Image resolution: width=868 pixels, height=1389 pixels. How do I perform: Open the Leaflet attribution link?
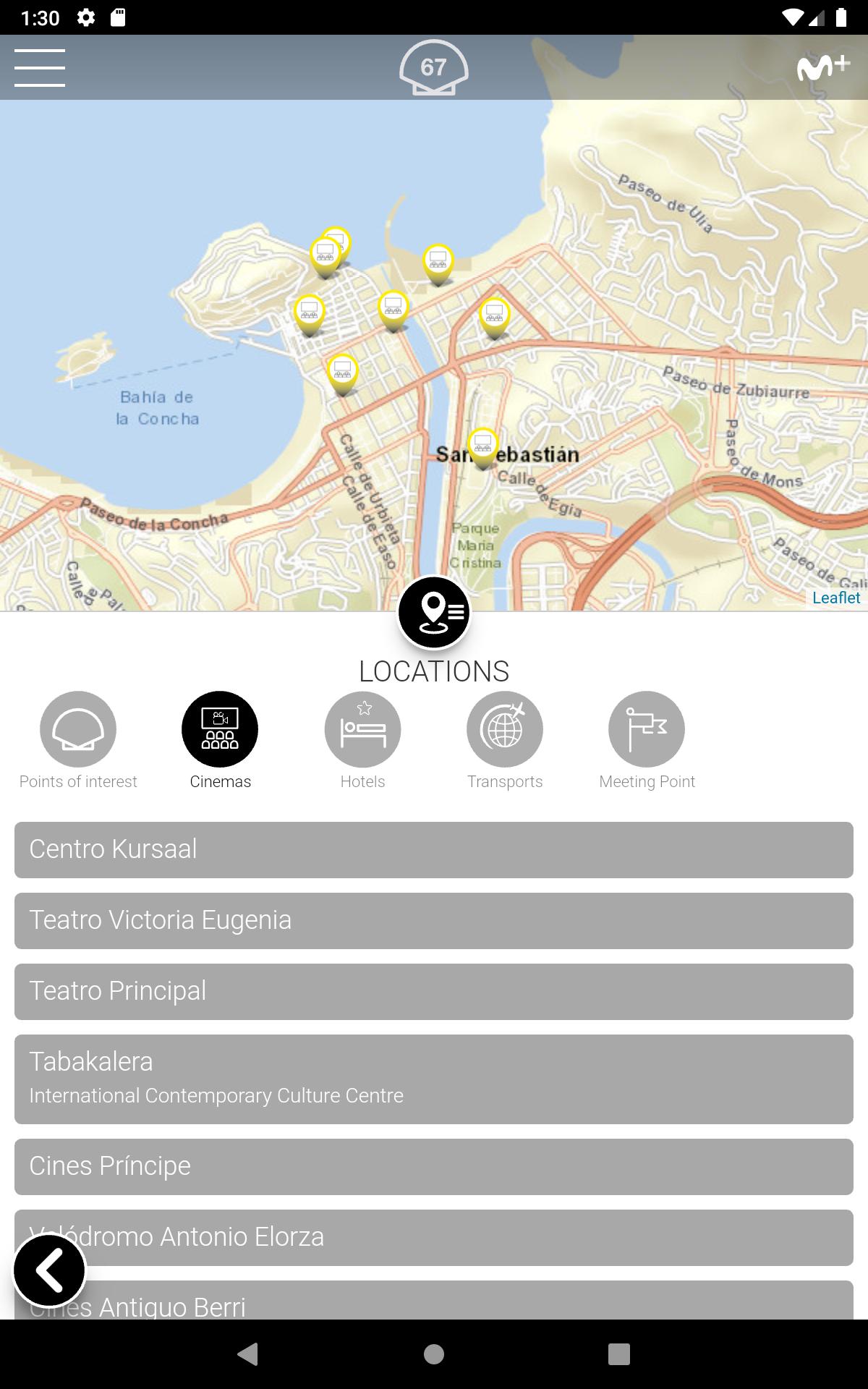pos(835,598)
